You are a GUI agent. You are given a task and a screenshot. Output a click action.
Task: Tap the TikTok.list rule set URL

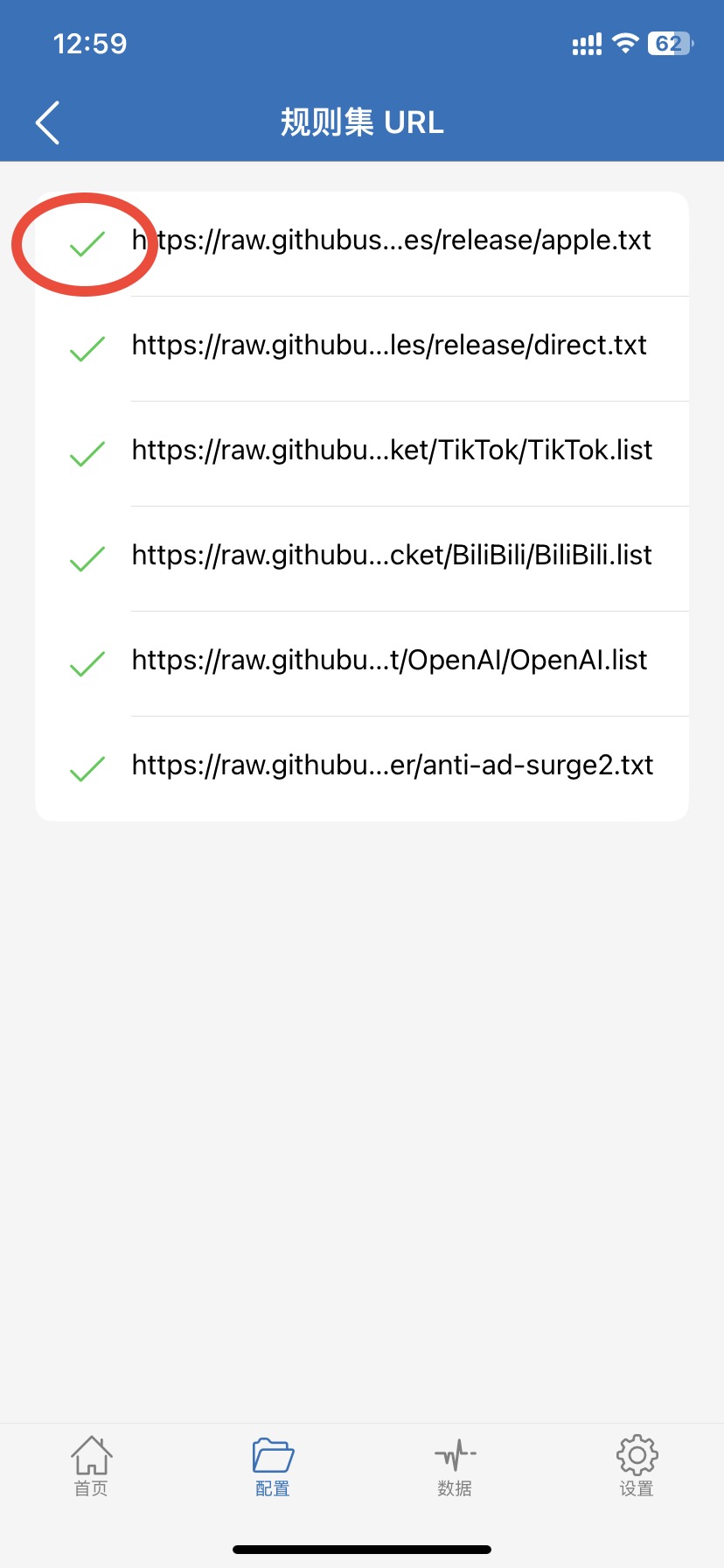[x=392, y=451]
